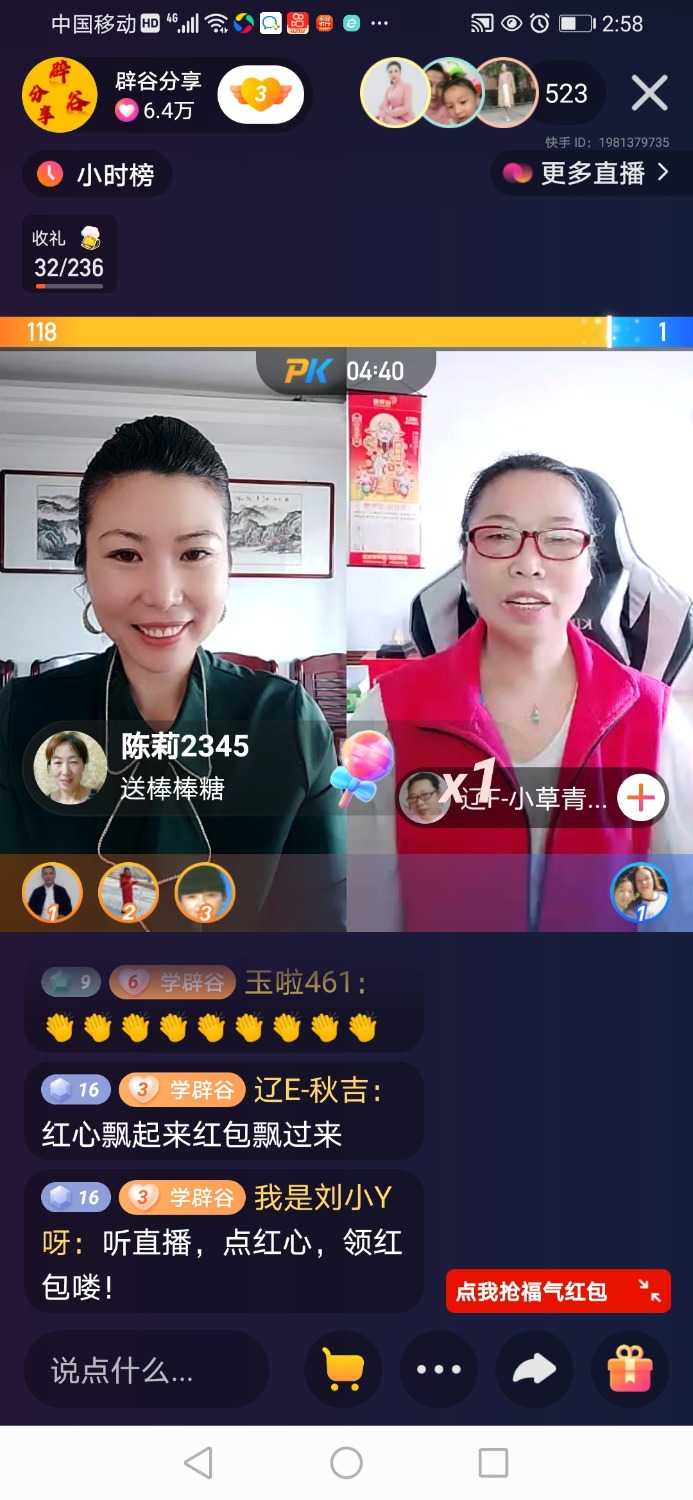The width and height of the screenshot is (693, 1500).
Task: Share this live stream
Action: click(x=534, y=1369)
